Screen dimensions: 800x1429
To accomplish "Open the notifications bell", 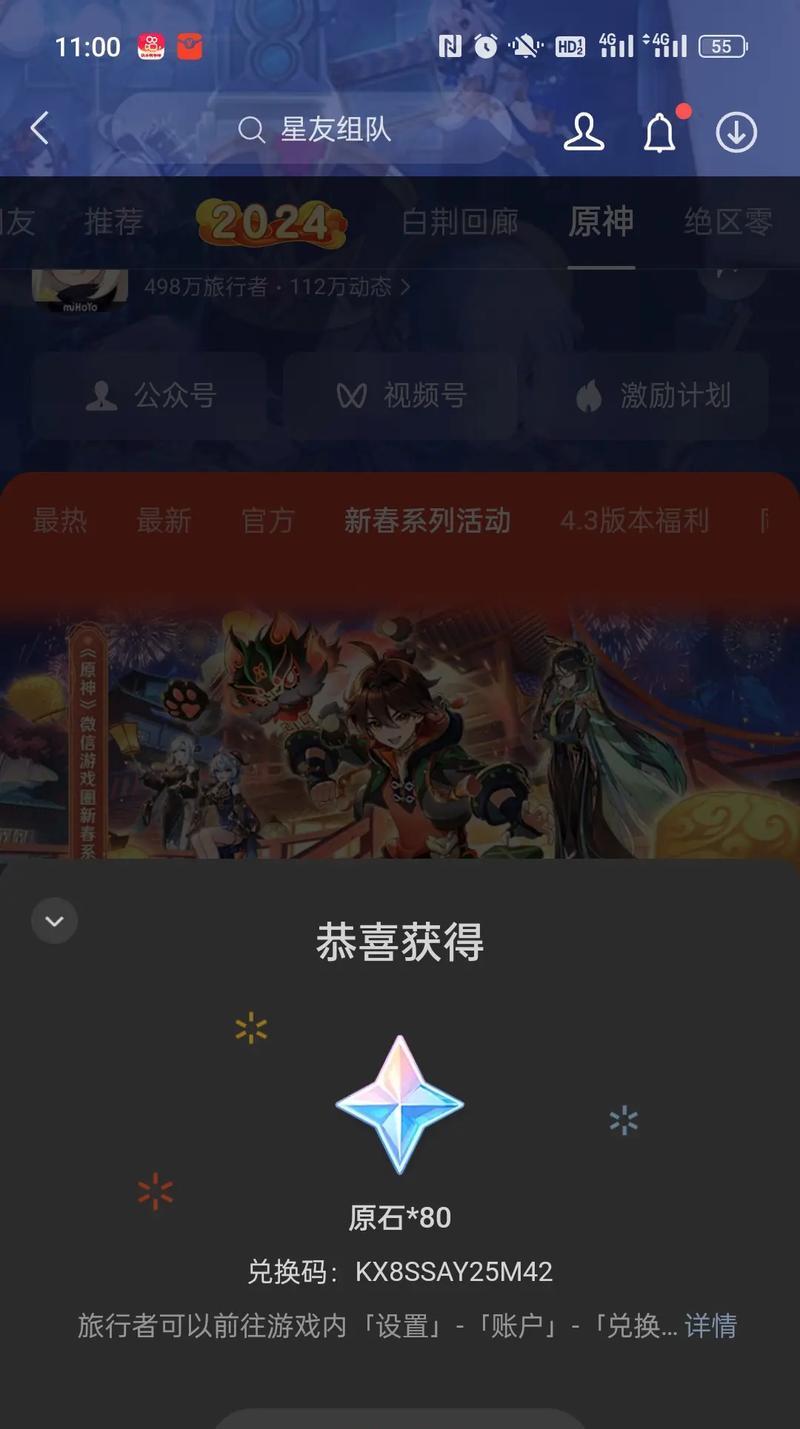I will [659, 132].
